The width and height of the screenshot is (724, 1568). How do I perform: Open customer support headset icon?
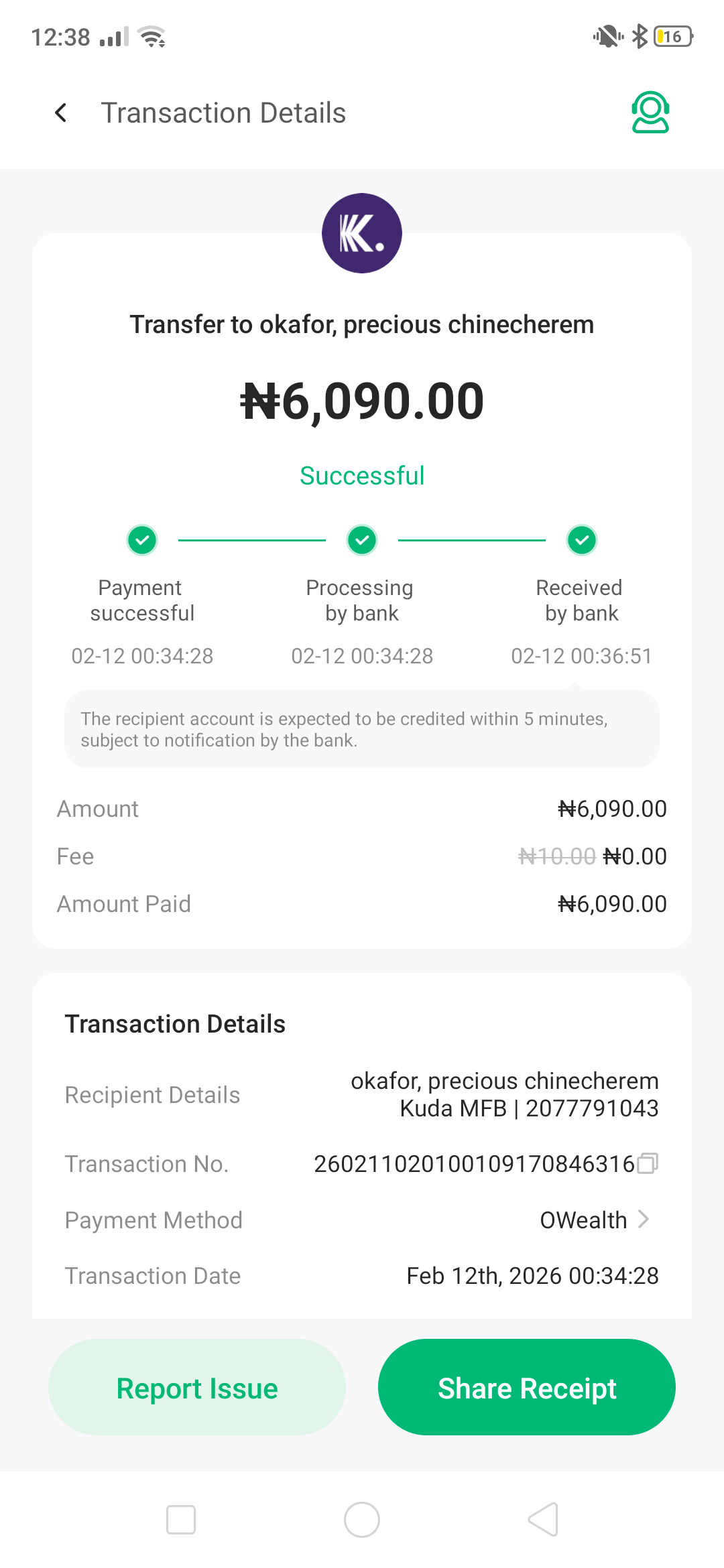click(x=650, y=113)
